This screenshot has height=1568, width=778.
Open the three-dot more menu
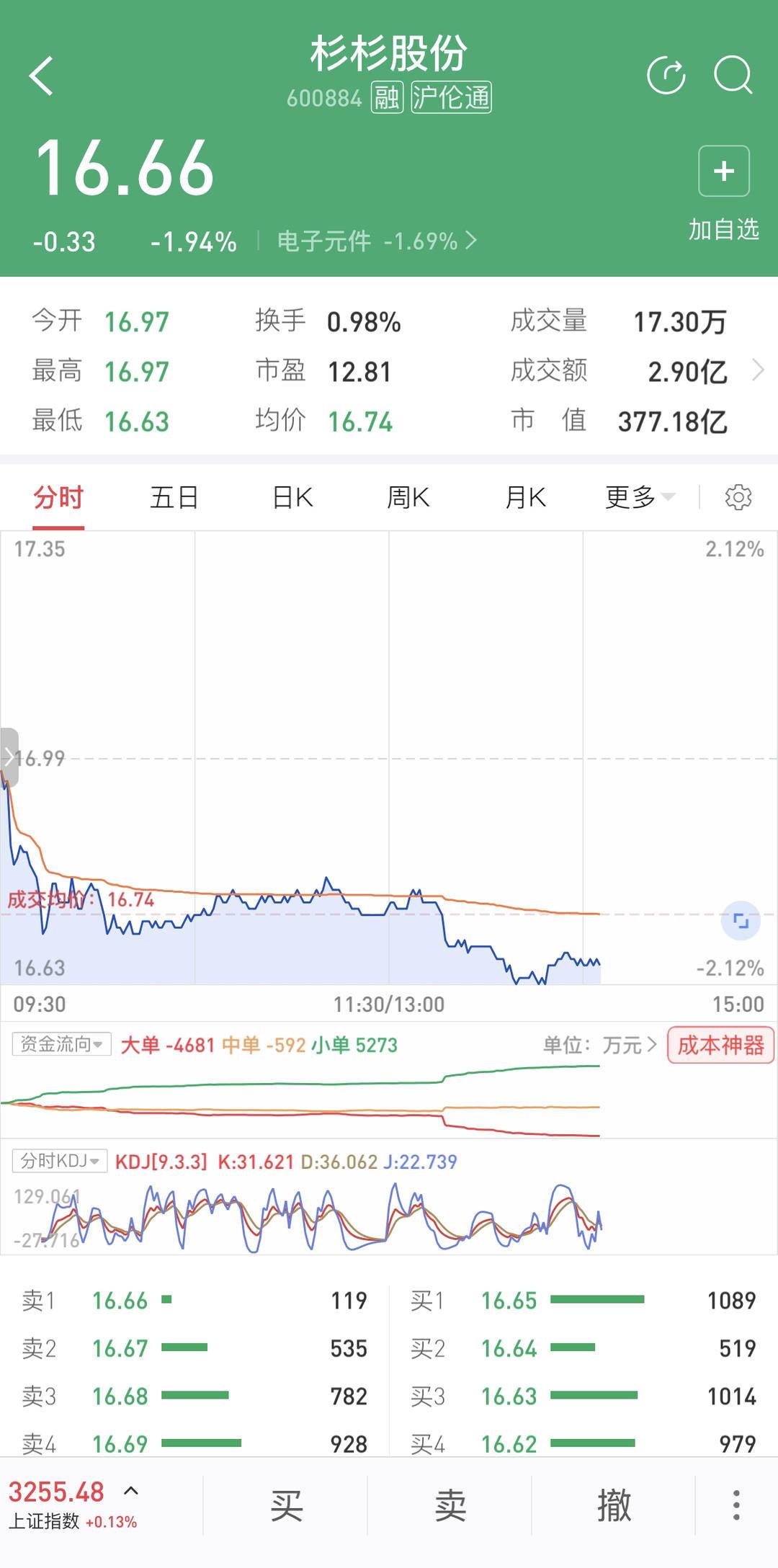[736, 1505]
